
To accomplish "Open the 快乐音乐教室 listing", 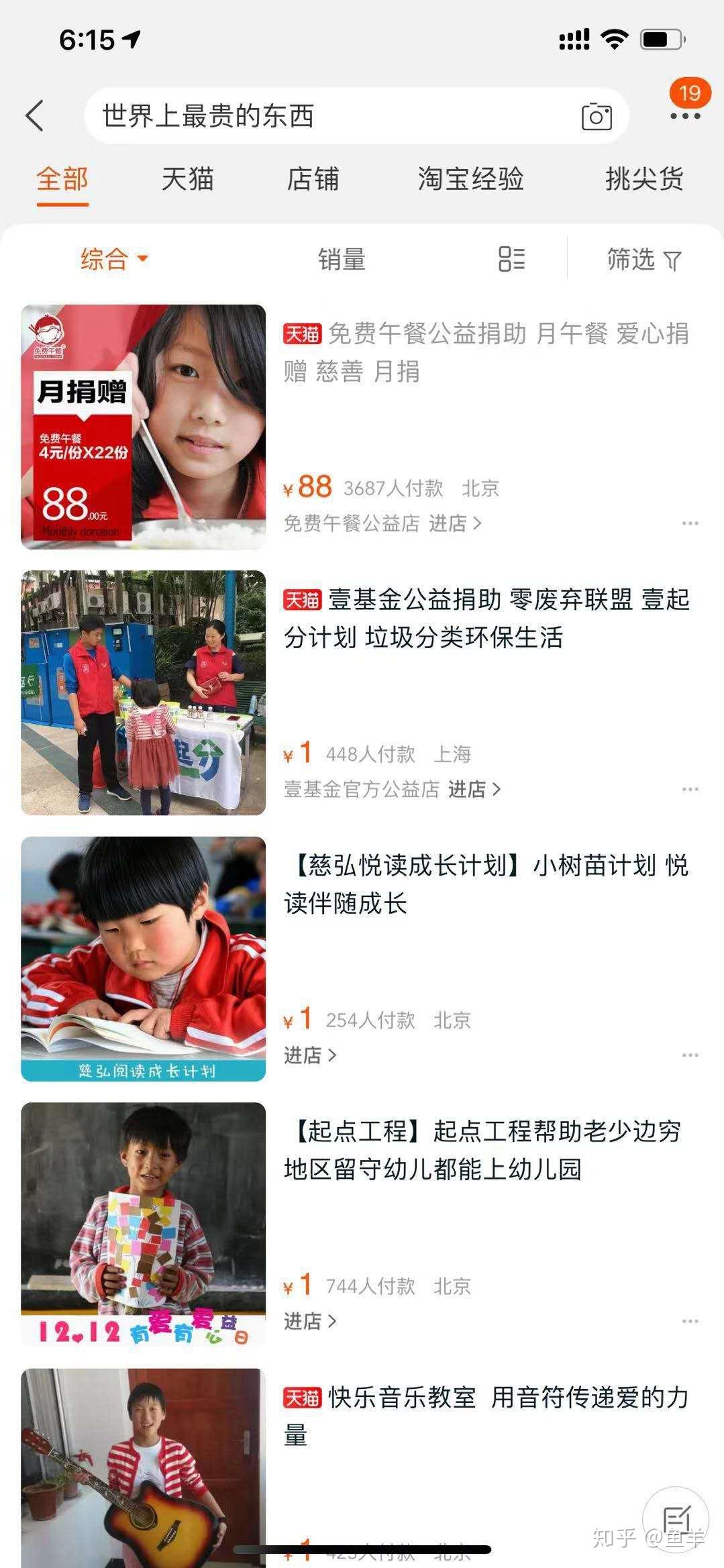I will [486, 1416].
